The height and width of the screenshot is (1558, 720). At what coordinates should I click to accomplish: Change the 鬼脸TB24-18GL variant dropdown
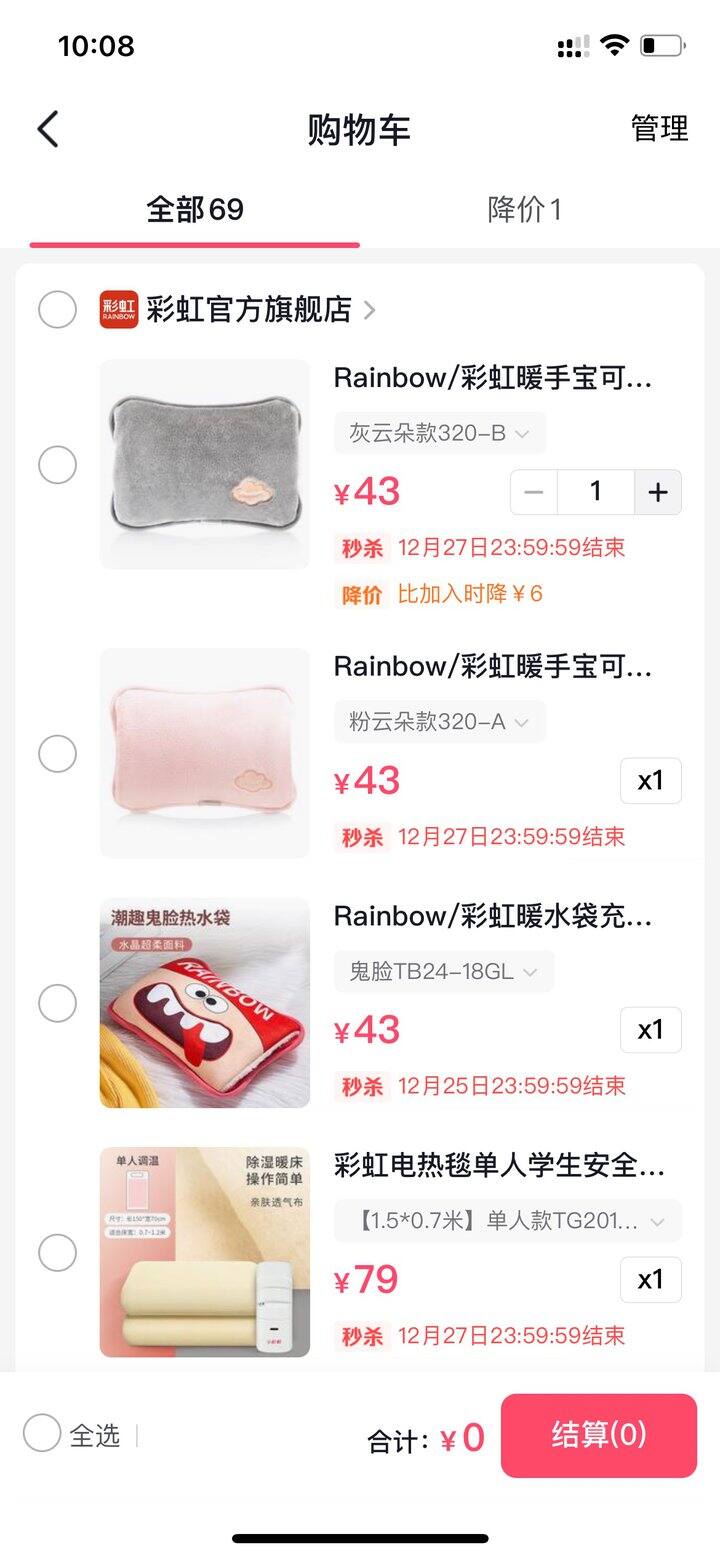coord(444,971)
